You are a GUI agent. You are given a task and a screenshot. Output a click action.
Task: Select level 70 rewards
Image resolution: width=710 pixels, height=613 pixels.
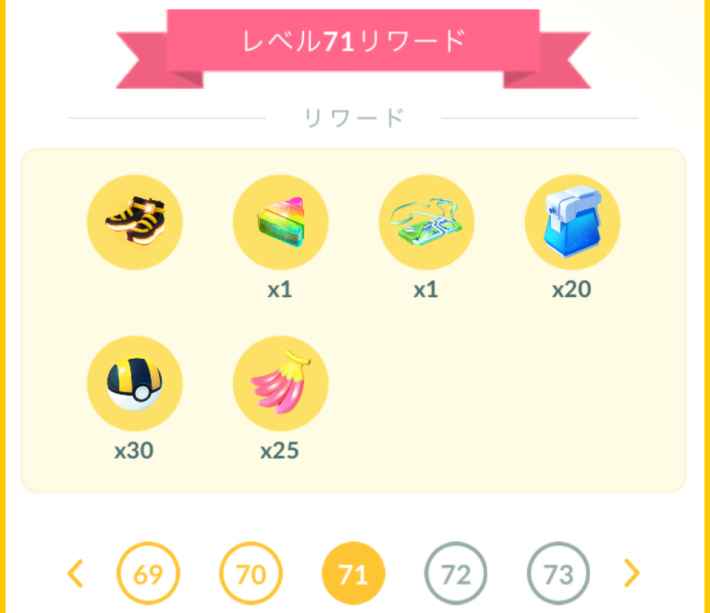tap(250, 574)
